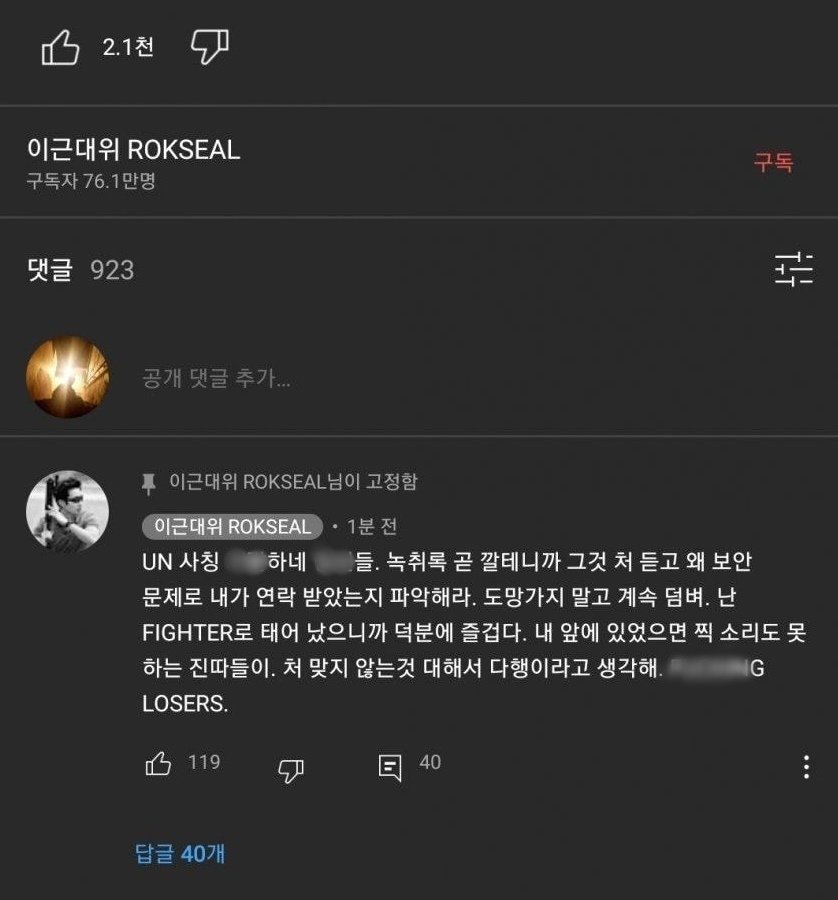Image resolution: width=838 pixels, height=900 pixels.
Task: Open the comment sort options
Action: click(794, 270)
